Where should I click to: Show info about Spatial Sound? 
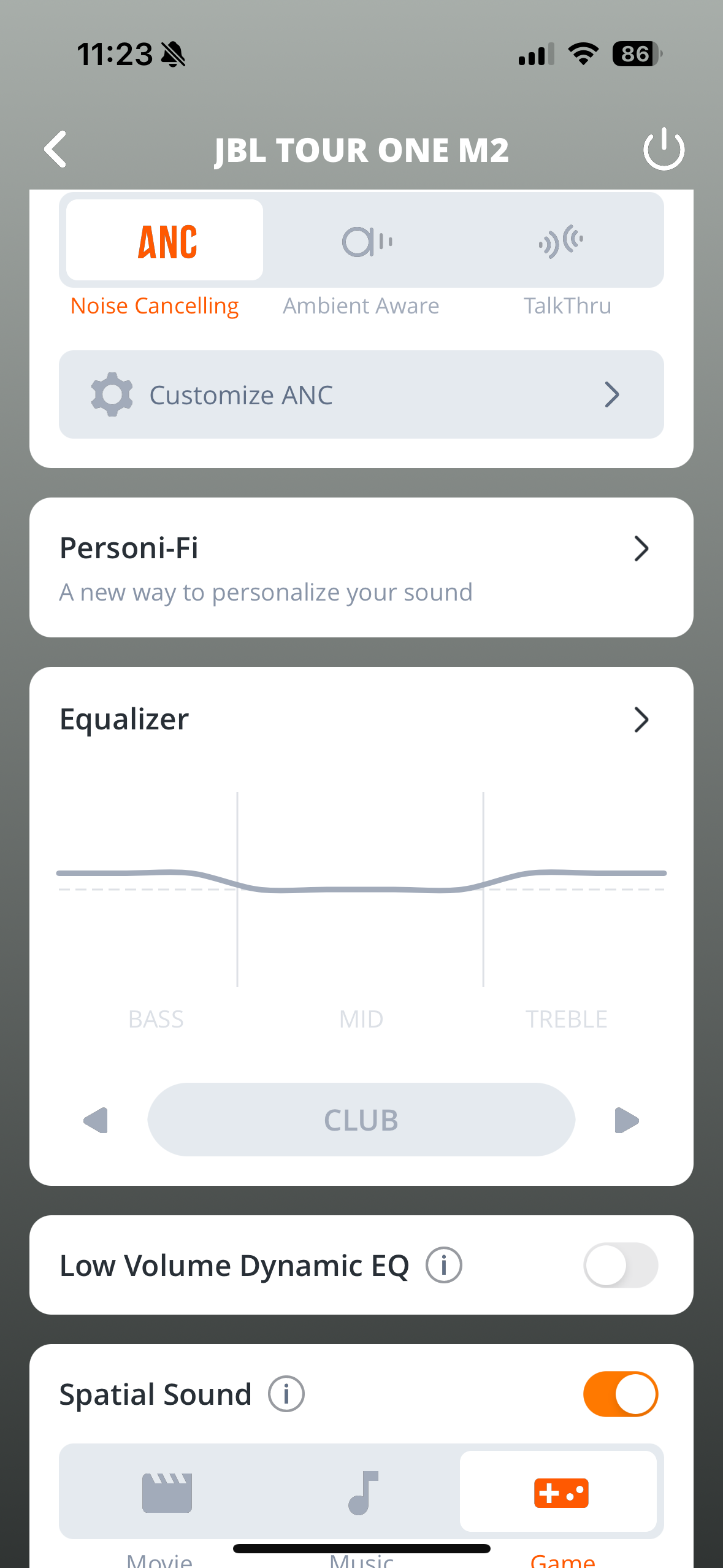tap(286, 1393)
